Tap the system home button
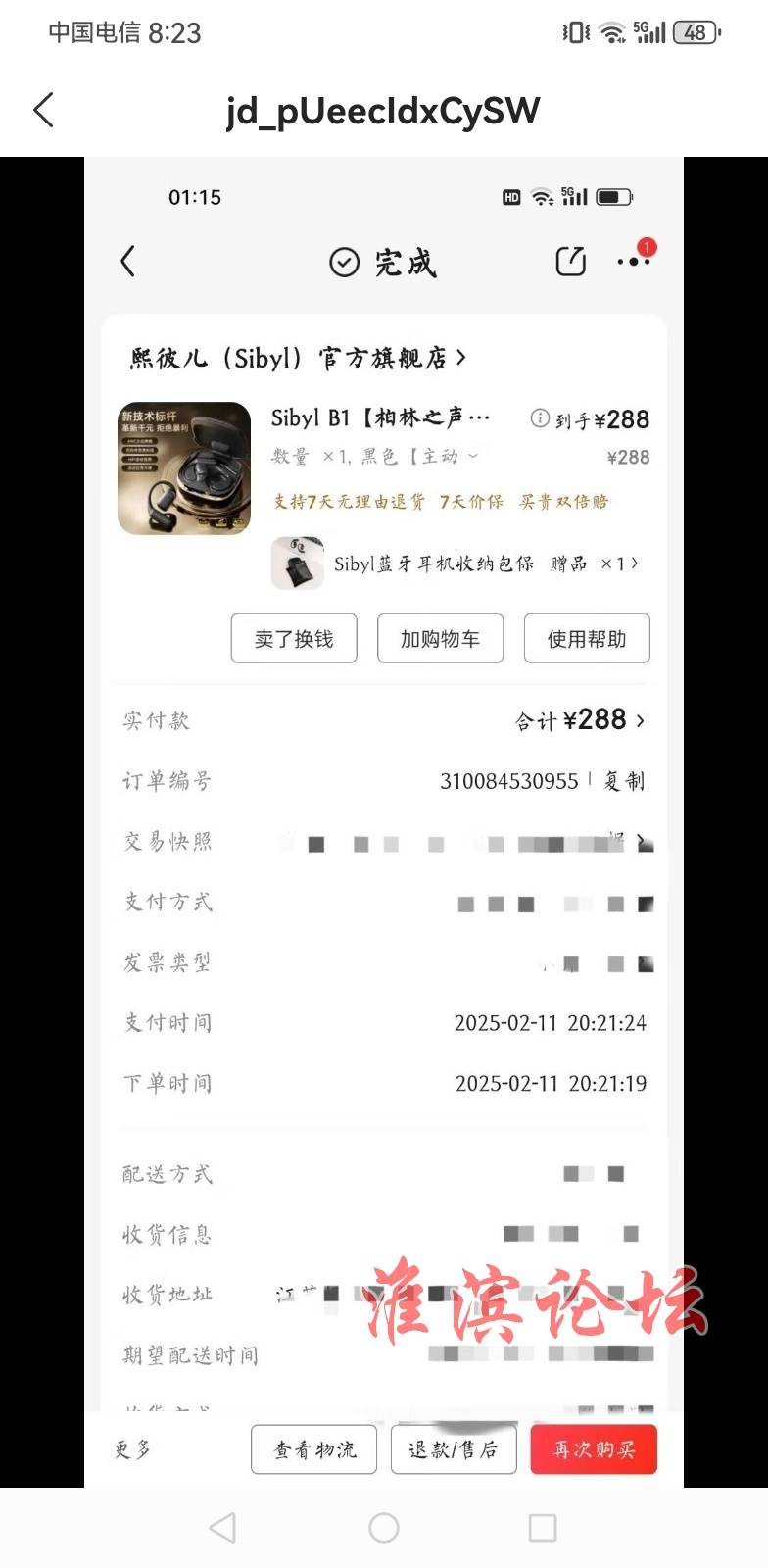The width and height of the screenshot is (768, 1568). coord(384,1527)
